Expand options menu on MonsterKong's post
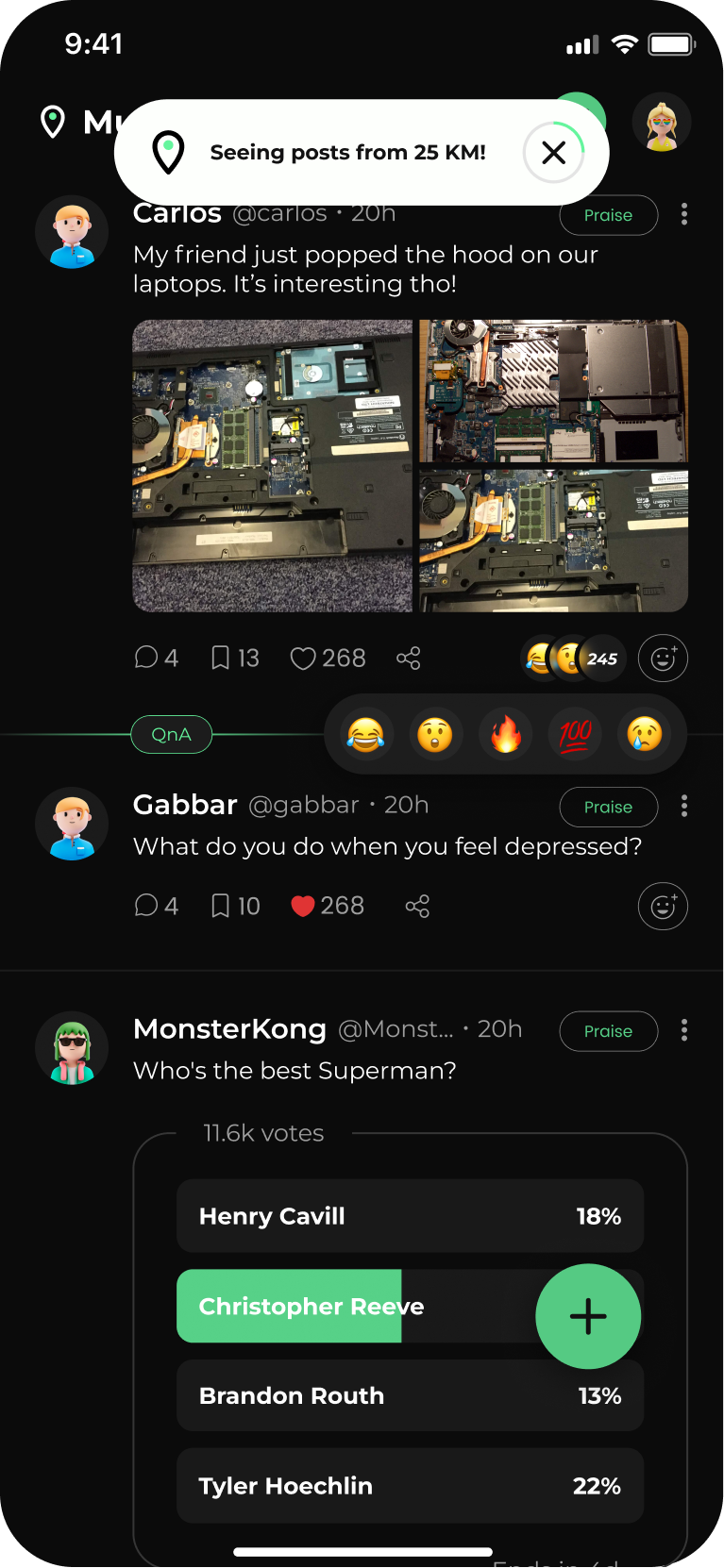 pyautogui.click(x=683, y=1030)
